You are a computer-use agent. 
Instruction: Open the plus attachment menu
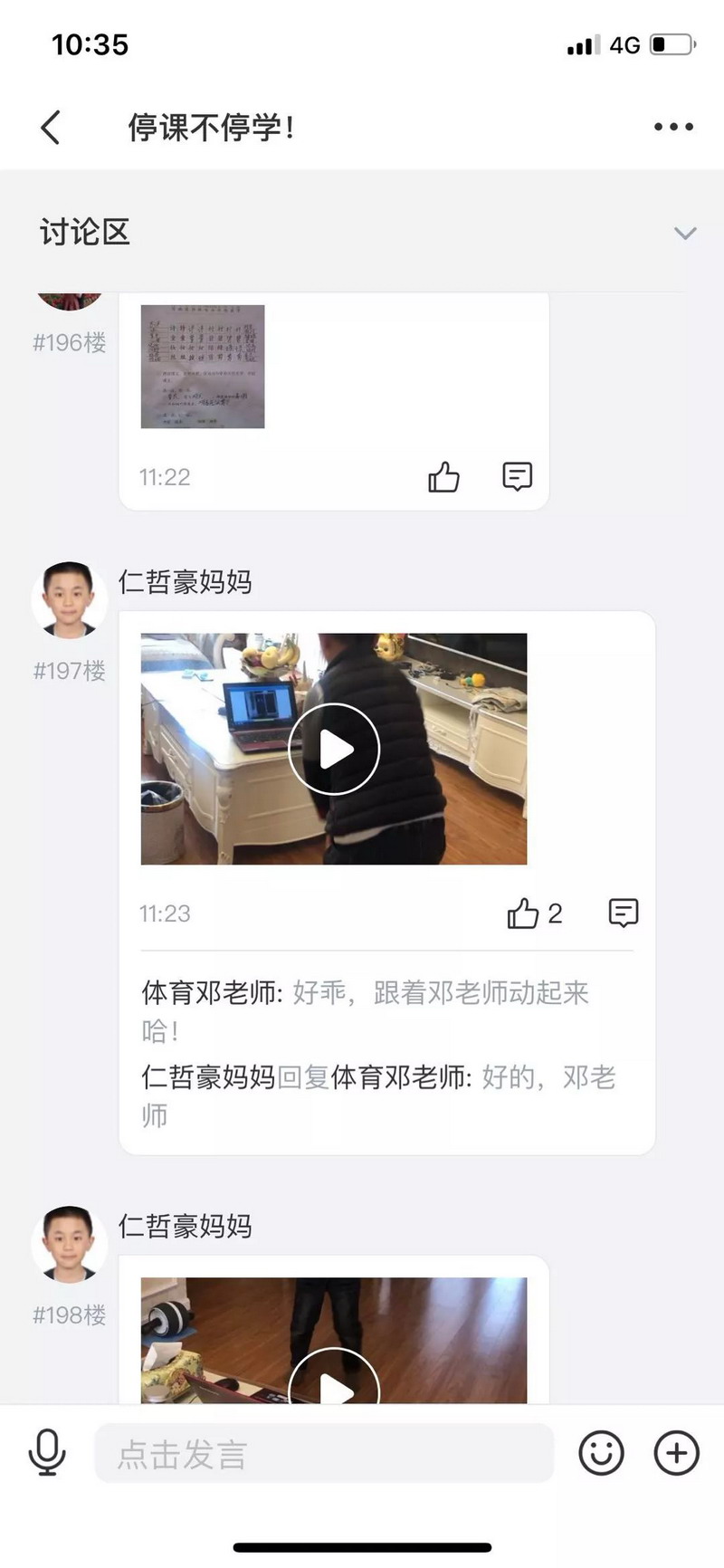(676, 1453)
